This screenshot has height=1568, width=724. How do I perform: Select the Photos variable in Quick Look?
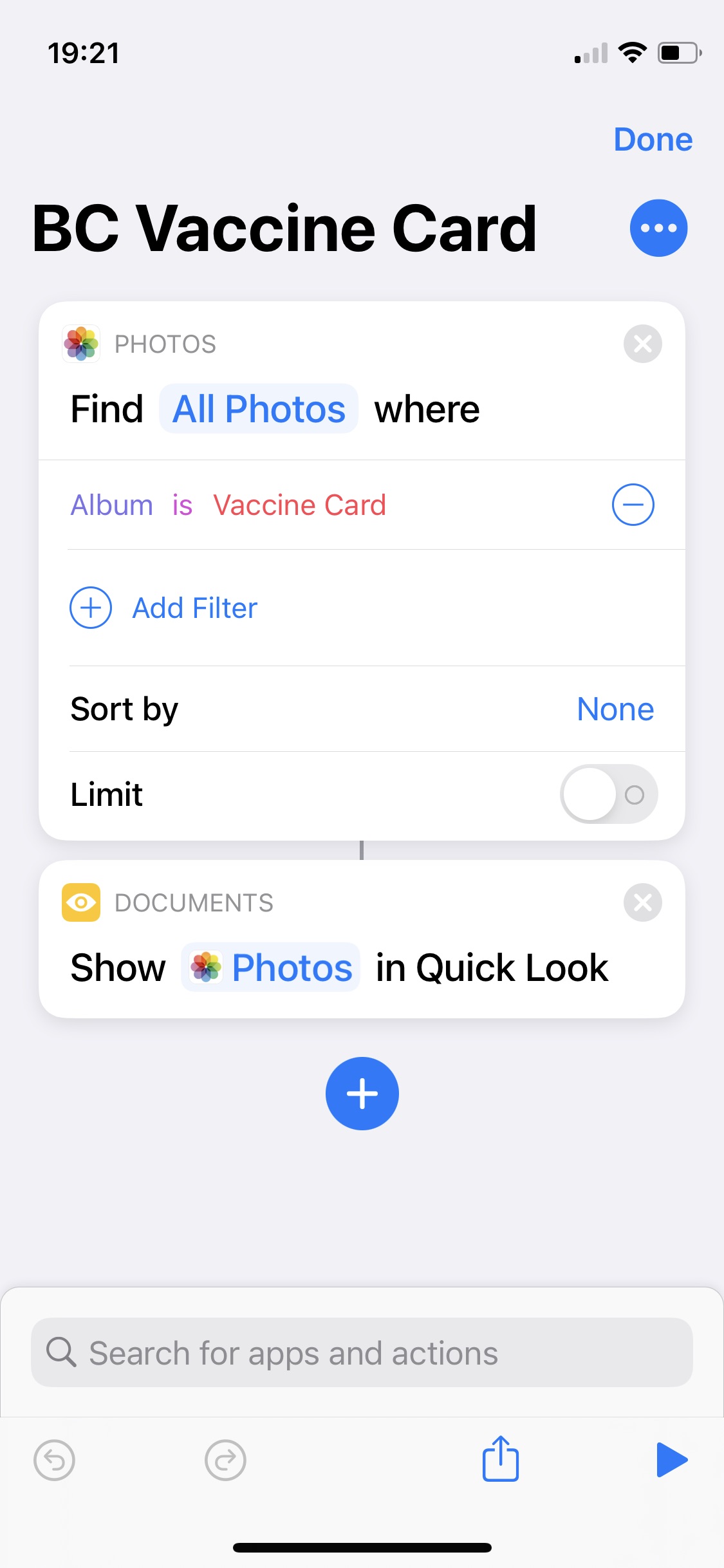pos(270,967)
